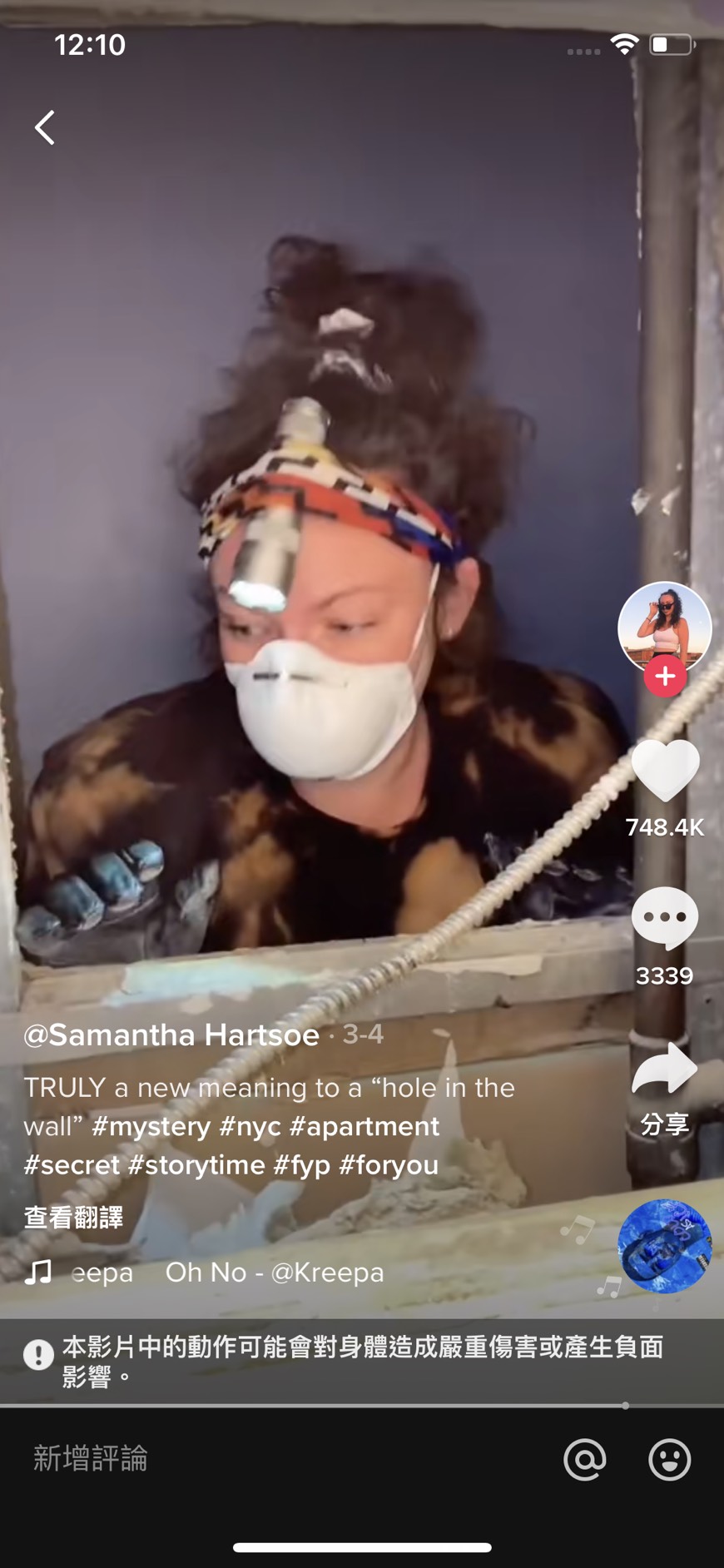Open the Oh No - @Kreepa sound
This screenshot has width=724, height=1568.
274,1273
